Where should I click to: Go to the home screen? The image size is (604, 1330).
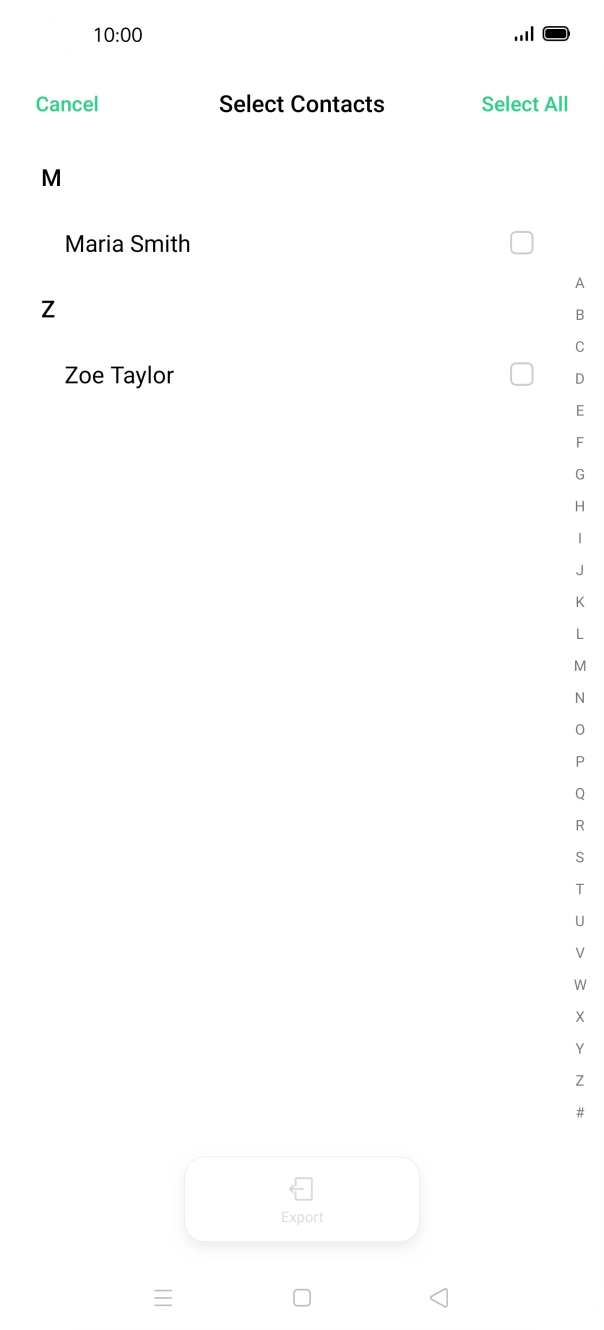(x=301, y=1298)
